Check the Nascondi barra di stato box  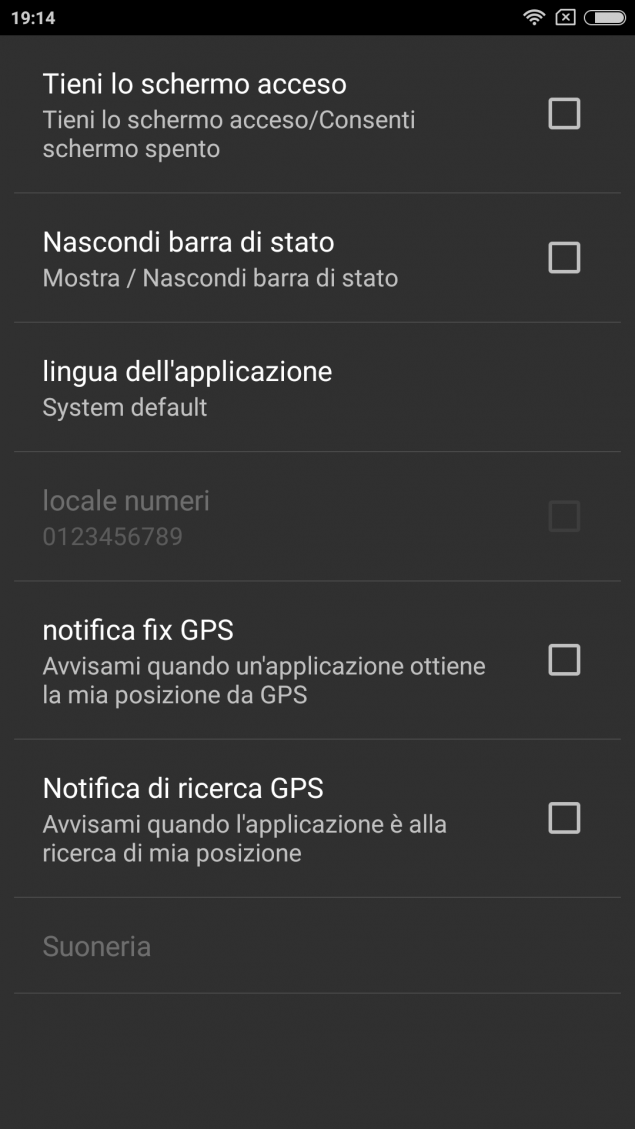click(x=564, y=258)
